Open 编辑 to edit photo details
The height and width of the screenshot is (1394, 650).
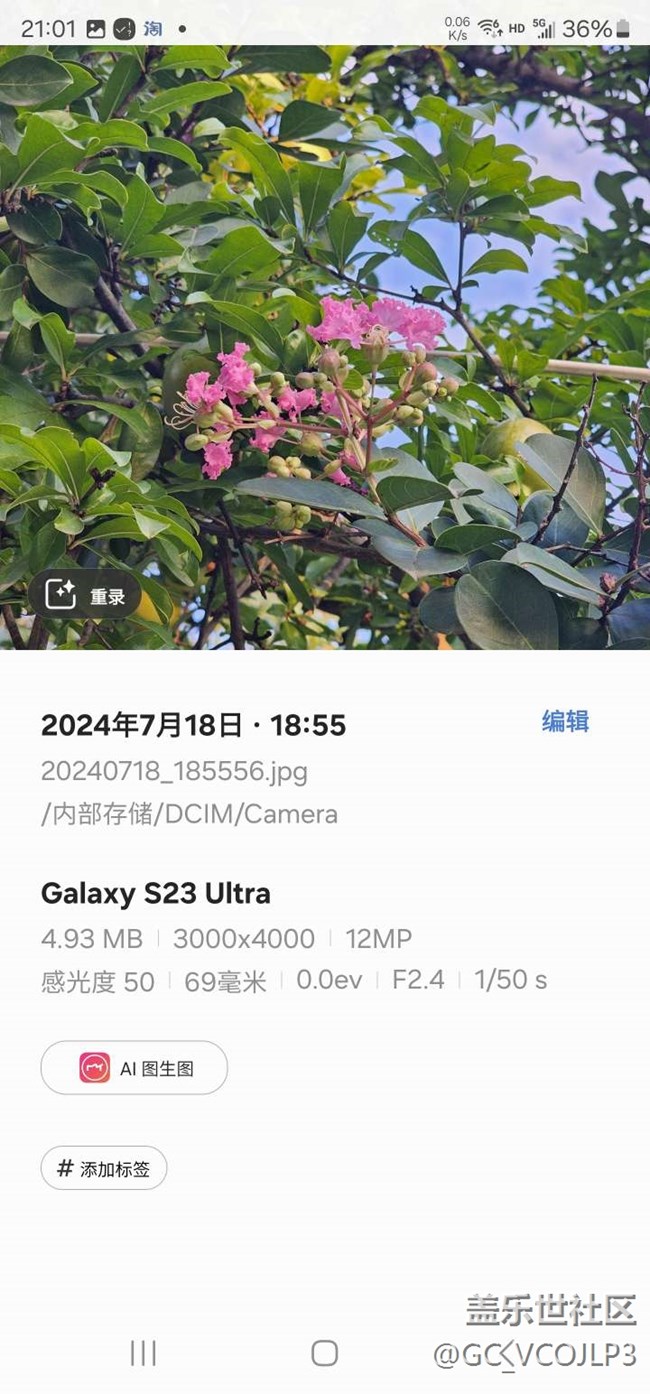pos(565,721)
